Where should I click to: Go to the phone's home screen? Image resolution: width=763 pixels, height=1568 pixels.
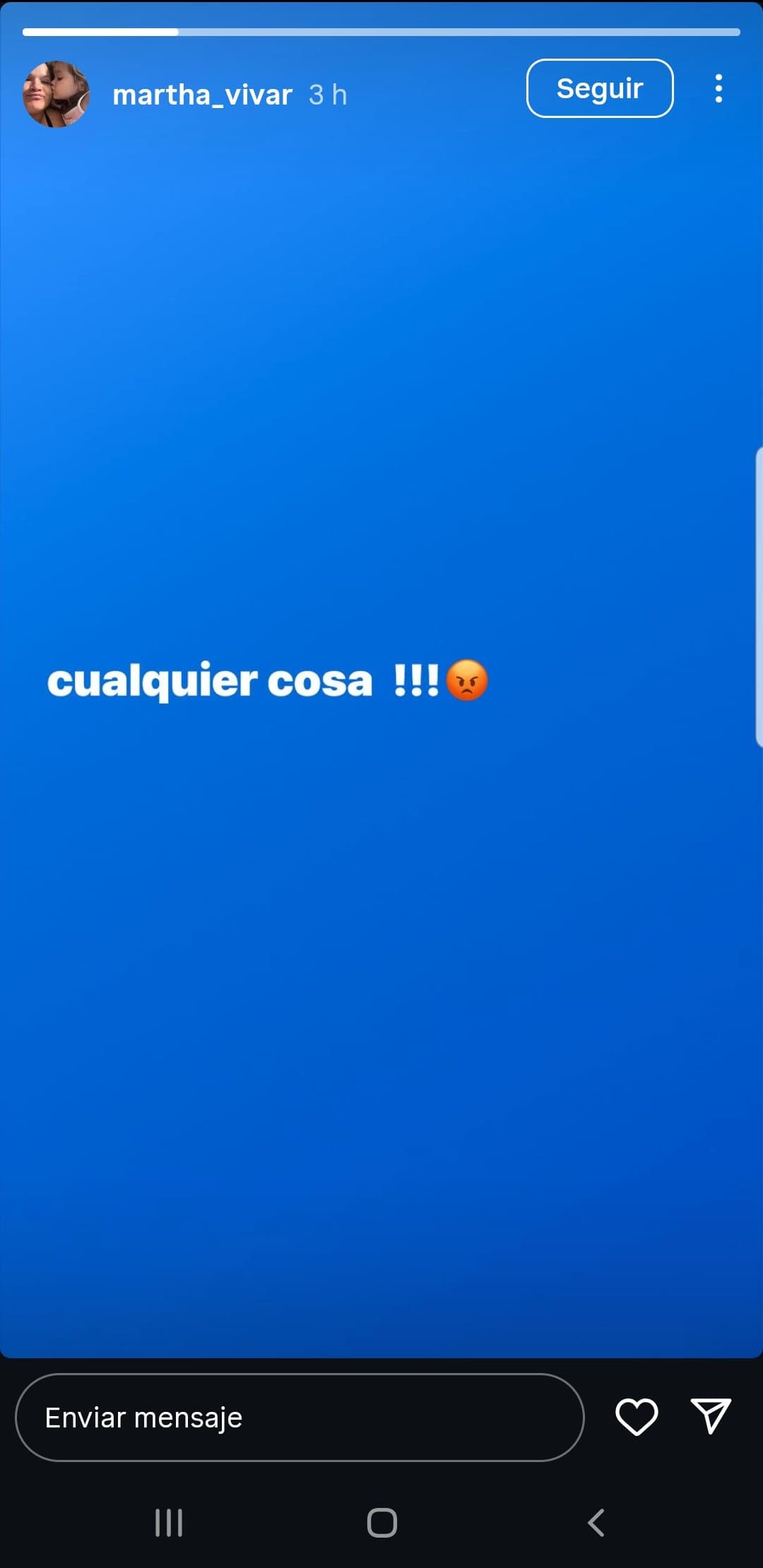tap(381, 1523)
